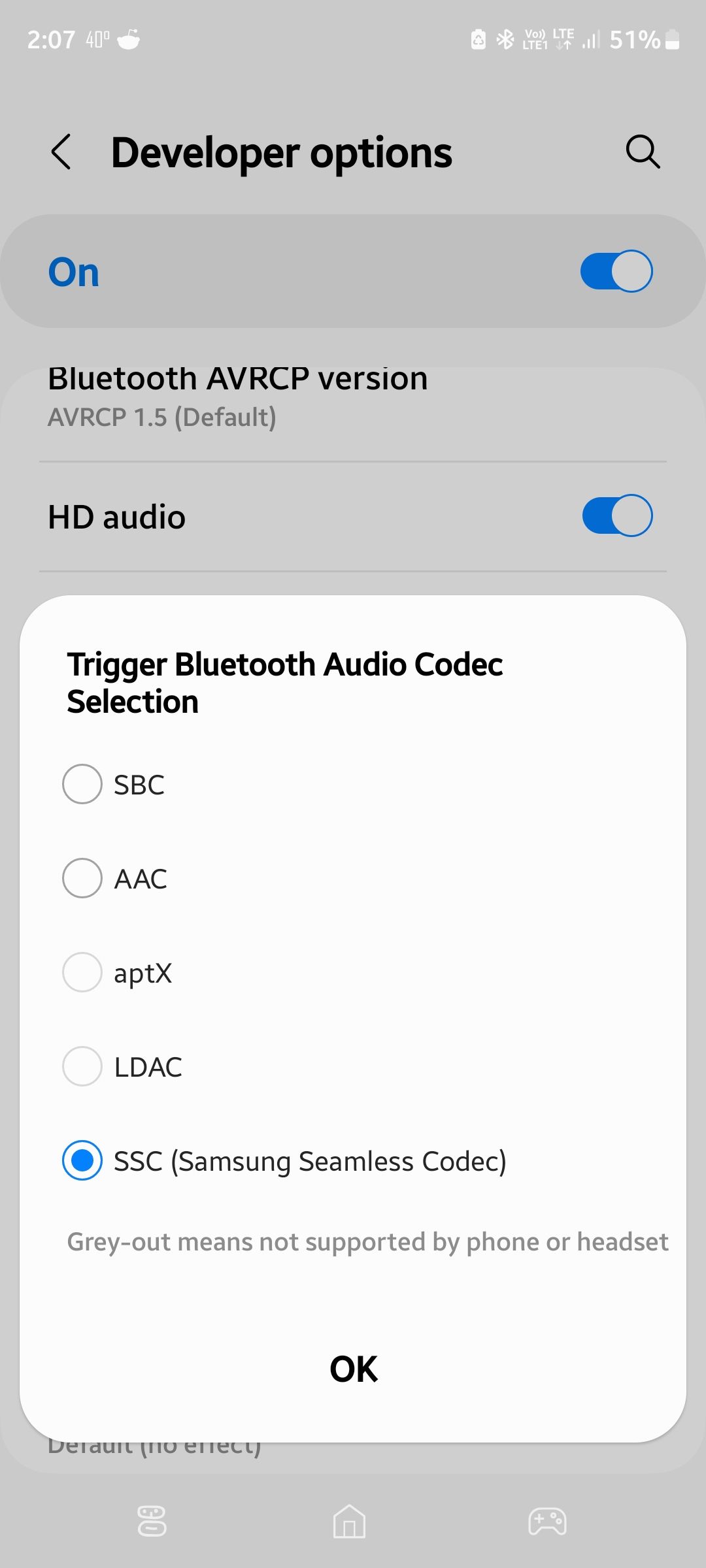Click the back arrow to exit Developer options
This screenshot has height=1568, width=706.
(x=60, y=152)
